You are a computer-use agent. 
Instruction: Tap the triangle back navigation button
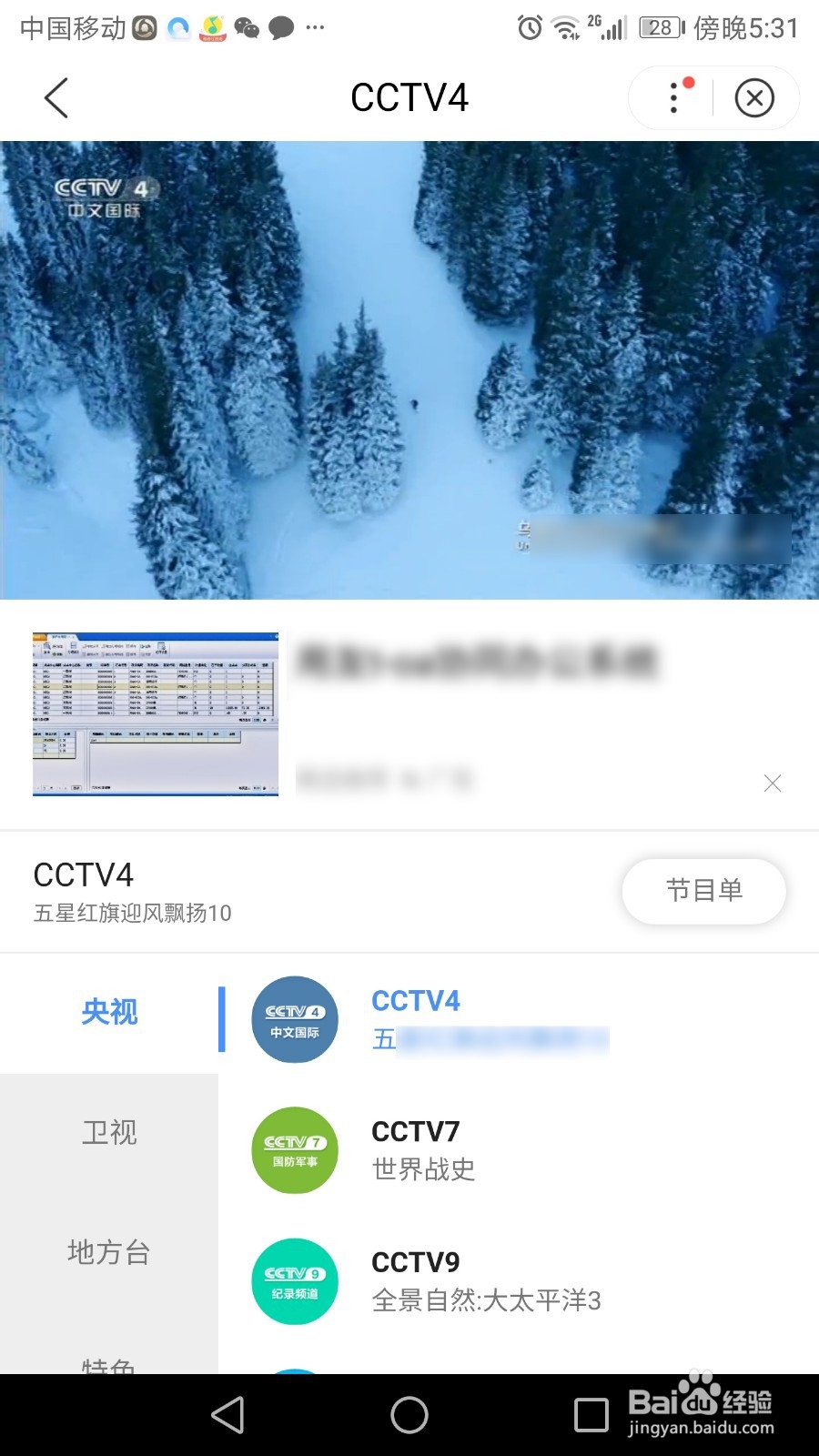227,1416
